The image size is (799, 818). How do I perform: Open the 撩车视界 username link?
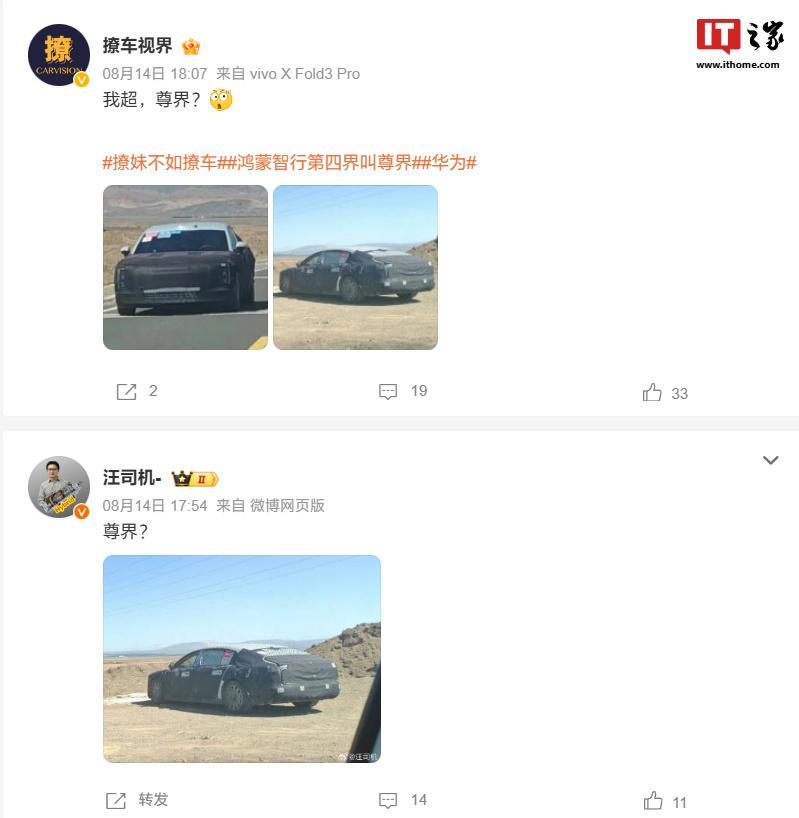point(137,46)
